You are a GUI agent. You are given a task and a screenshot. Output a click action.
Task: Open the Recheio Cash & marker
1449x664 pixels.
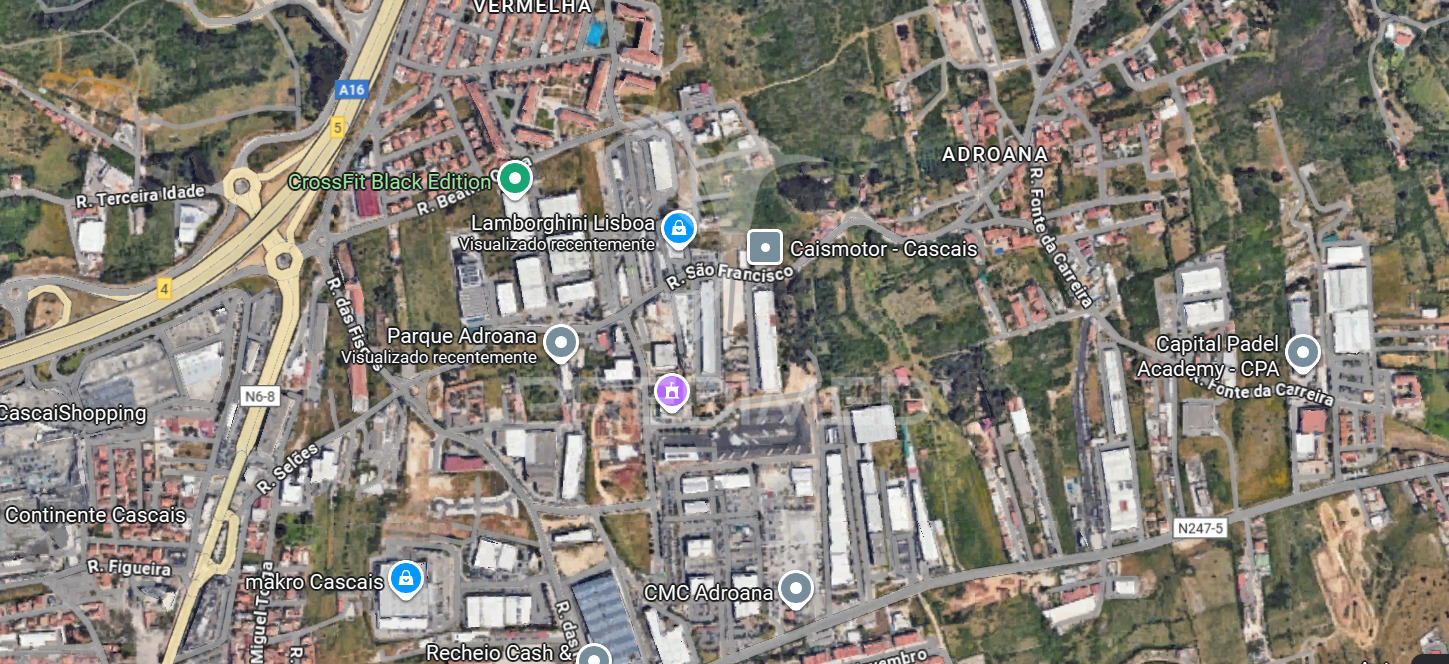tap(594, 656)
